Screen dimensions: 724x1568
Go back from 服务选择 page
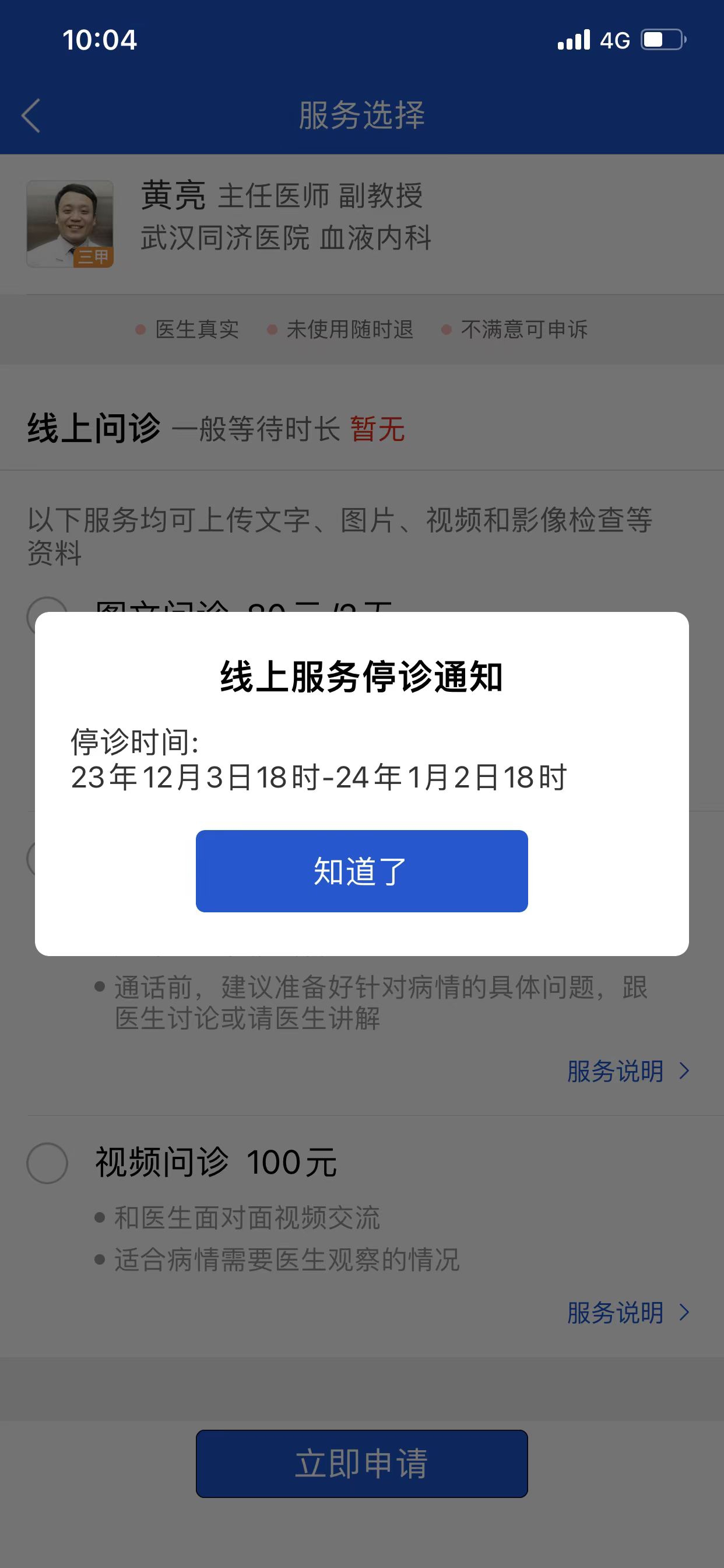(31, 116)
